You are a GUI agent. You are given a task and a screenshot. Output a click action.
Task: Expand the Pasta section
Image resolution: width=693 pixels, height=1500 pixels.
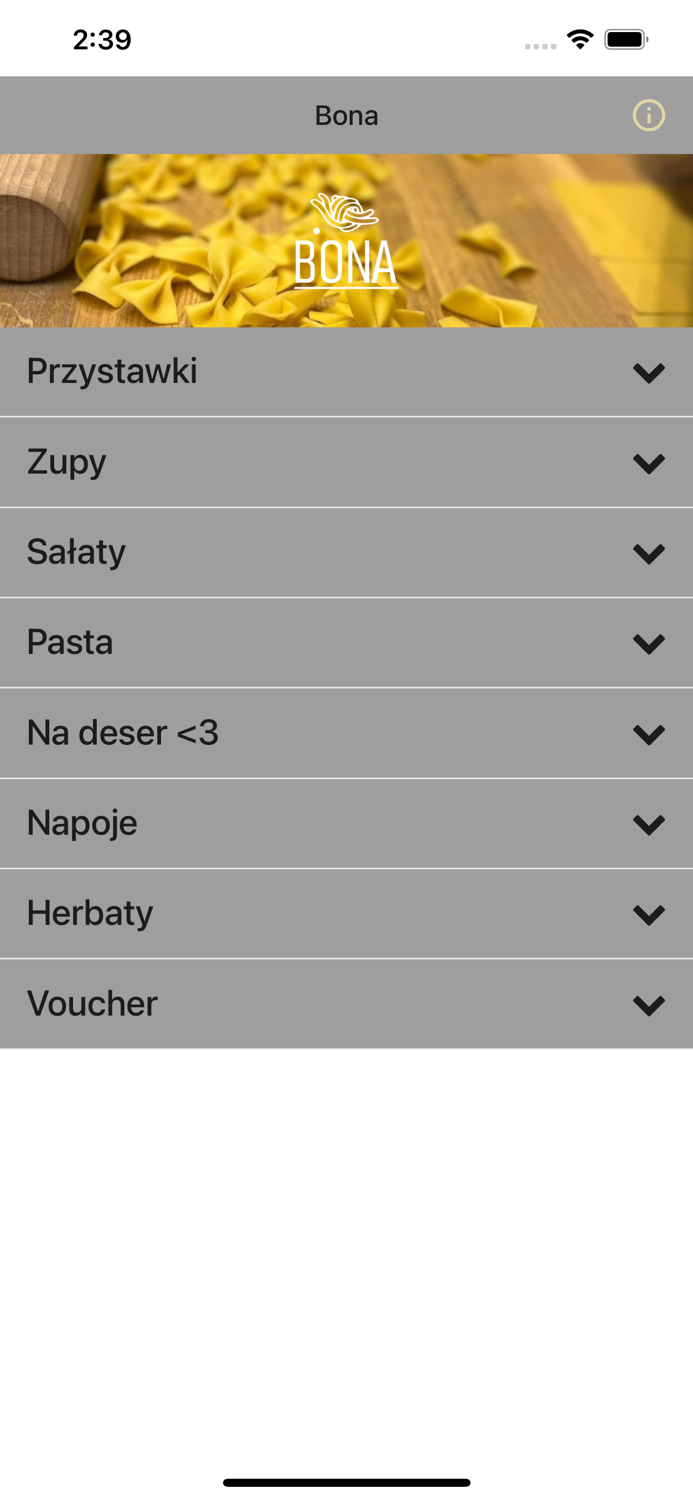346,642
